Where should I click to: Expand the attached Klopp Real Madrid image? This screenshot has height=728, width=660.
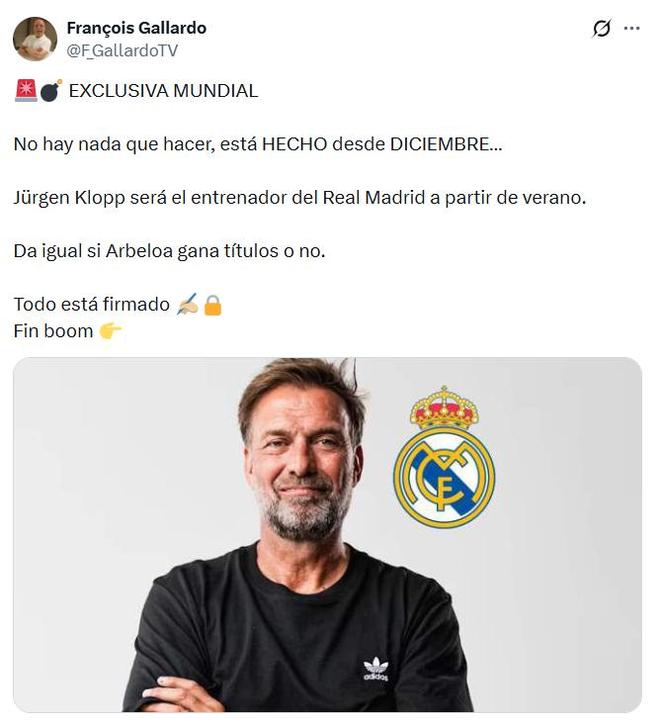[327, 534]
